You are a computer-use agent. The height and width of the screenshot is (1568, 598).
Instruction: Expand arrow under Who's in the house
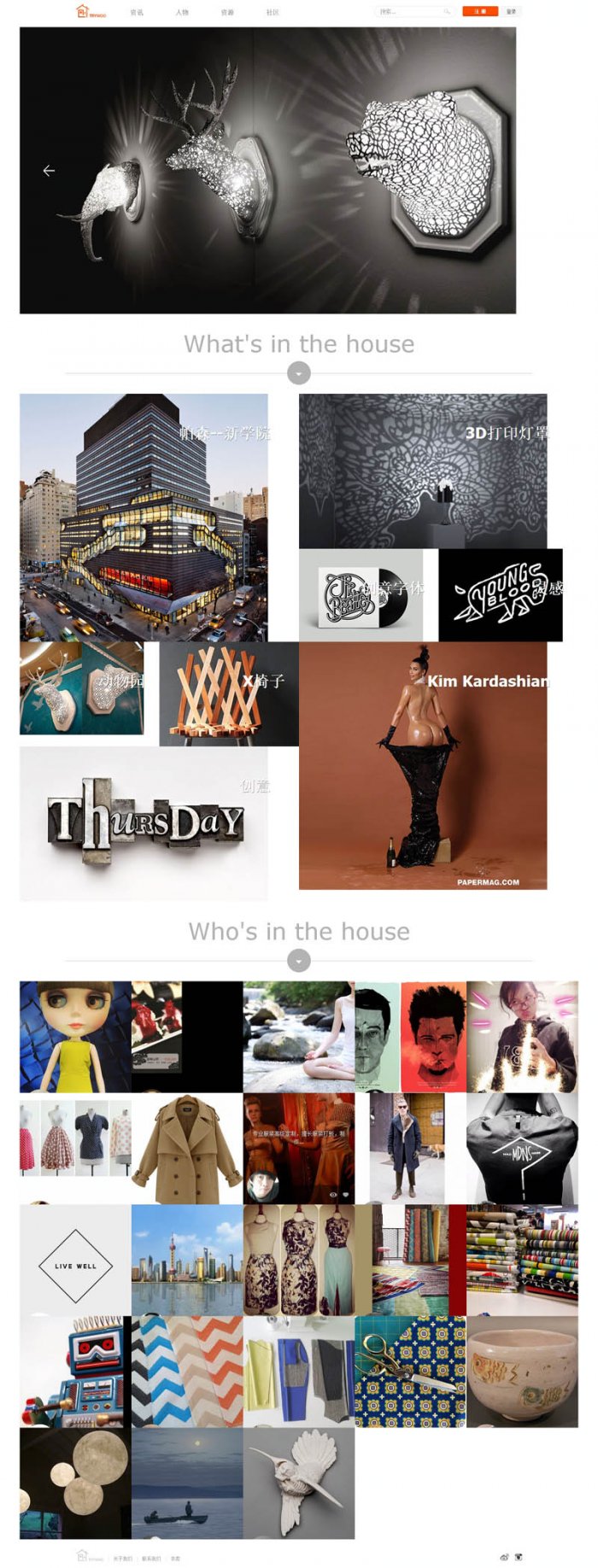[x=298, y=961]
